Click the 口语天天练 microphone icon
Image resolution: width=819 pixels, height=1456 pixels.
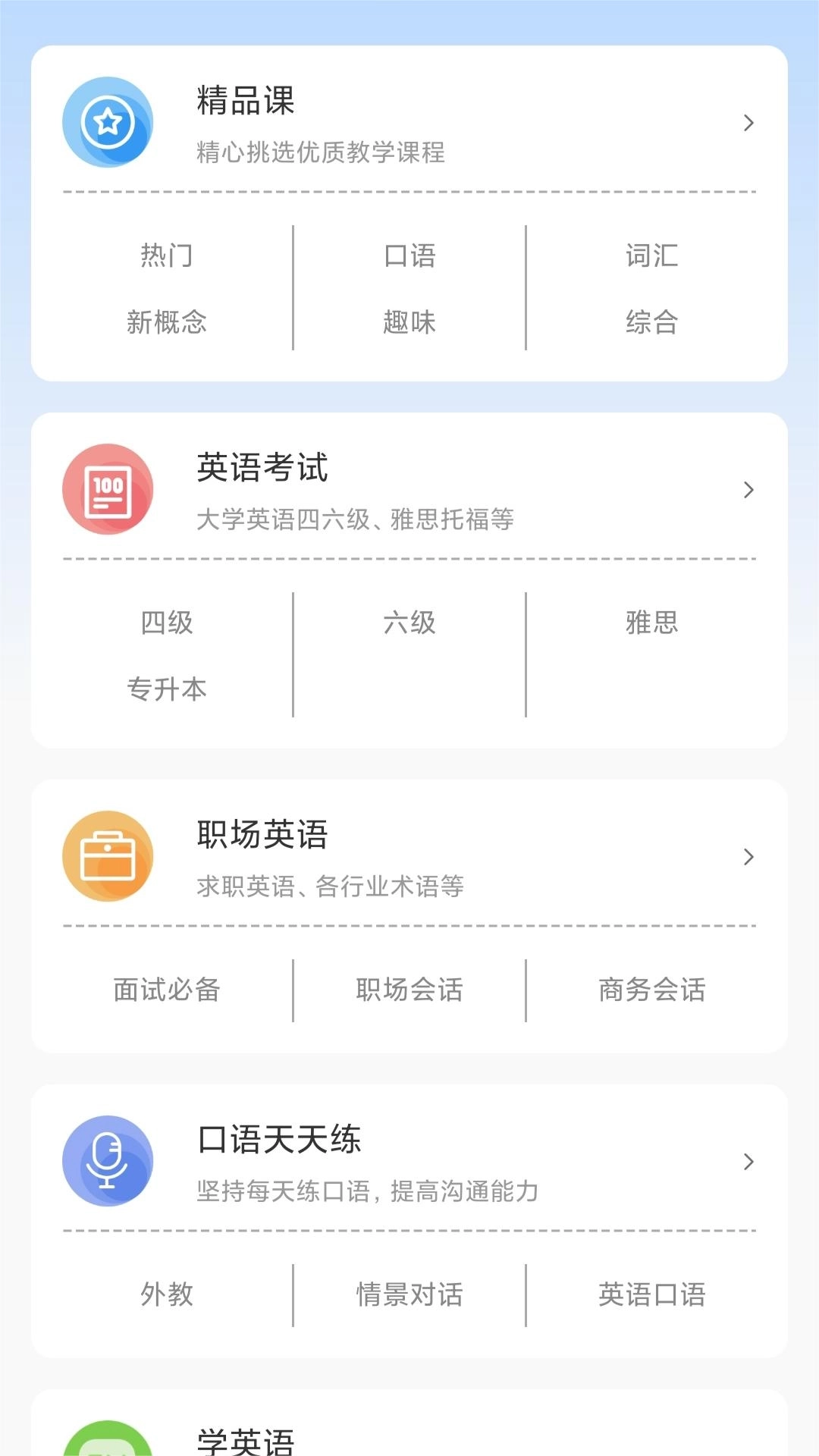[108, 1161]
